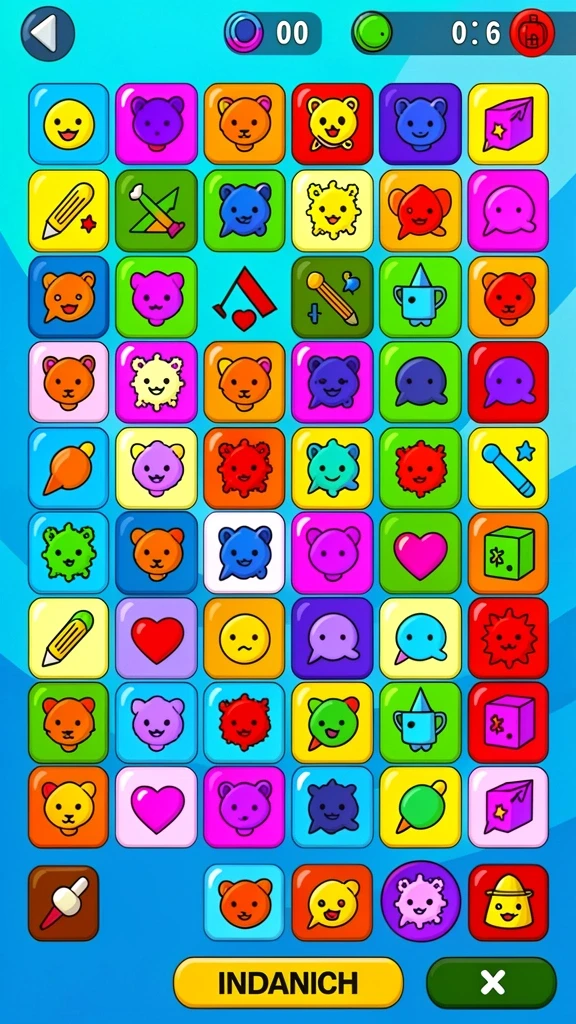Tap the yellow INDANICH button

click(288, 982)
